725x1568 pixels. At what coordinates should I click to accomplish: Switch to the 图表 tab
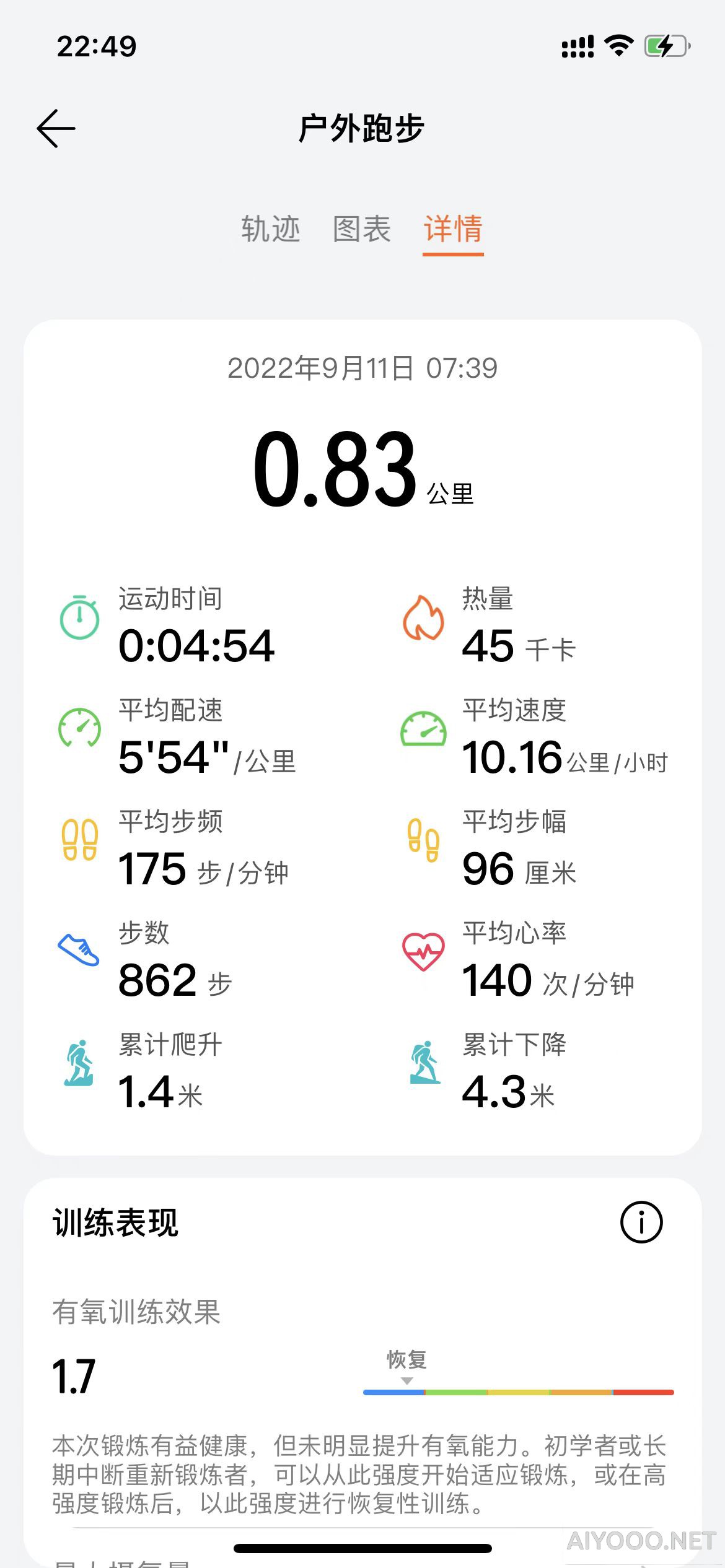click(362, 229)
